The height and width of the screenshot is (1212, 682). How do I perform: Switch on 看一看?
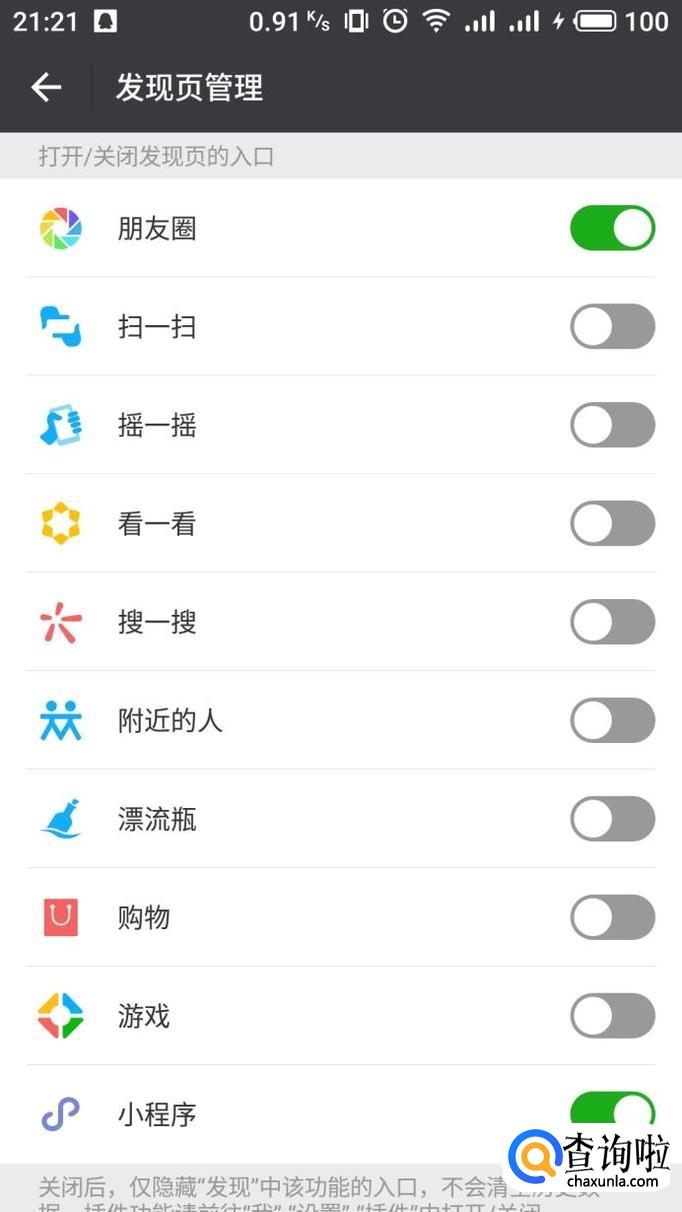612,523
